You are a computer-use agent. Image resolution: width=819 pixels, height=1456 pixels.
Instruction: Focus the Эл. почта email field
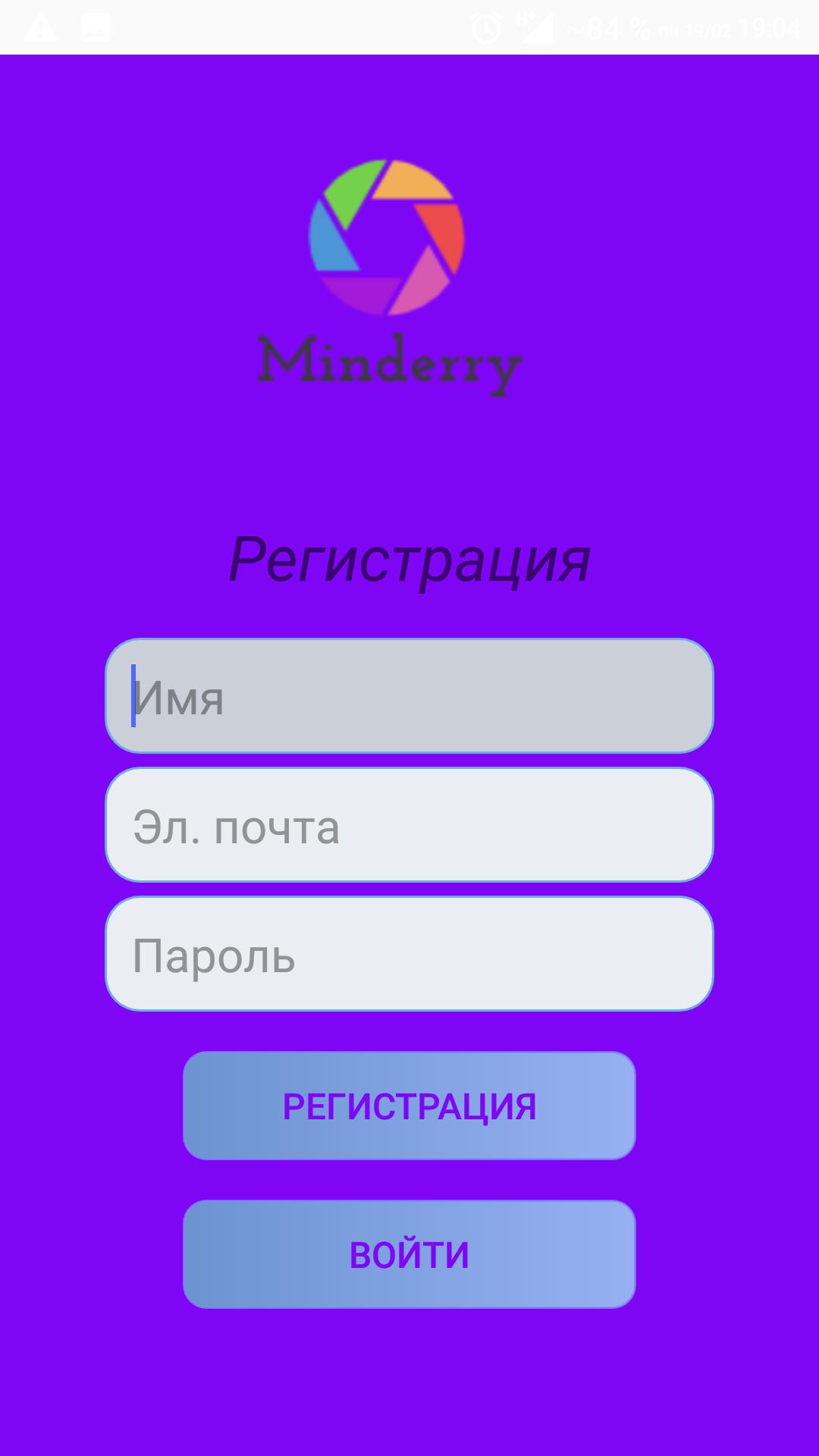pyautogui.click(x=409, y=825)
